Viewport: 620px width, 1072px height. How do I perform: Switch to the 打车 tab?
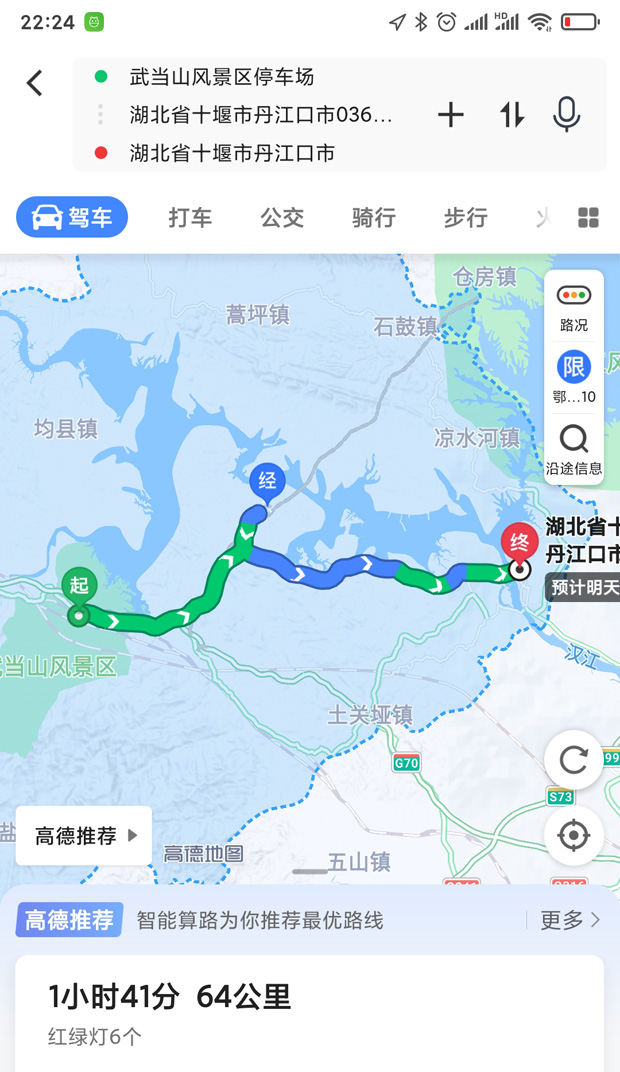(x=190, y=217)
